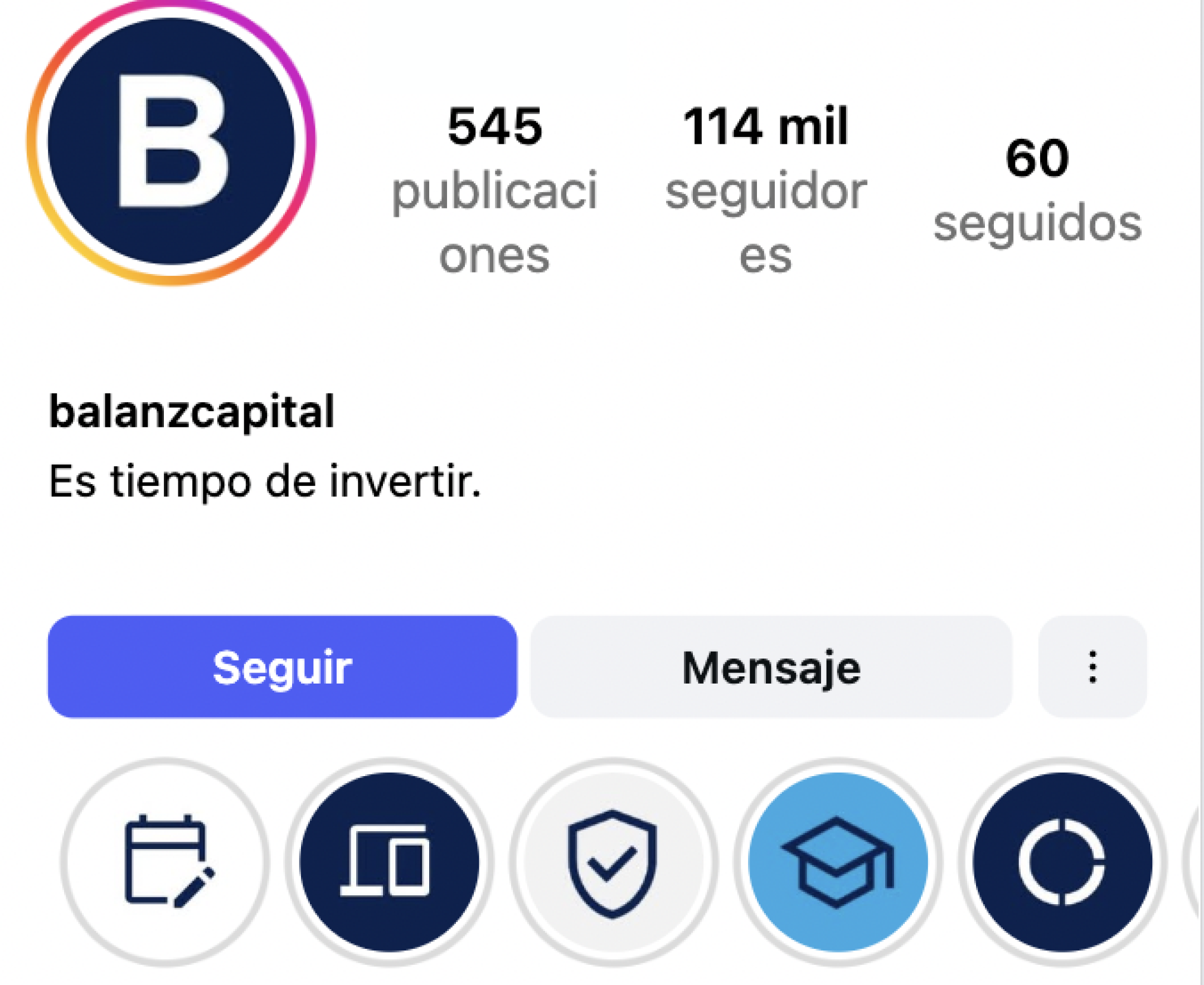Open the segmented ring chart highlight
The width and height of the screenshot is (1204, 985).
point(1062,862)
